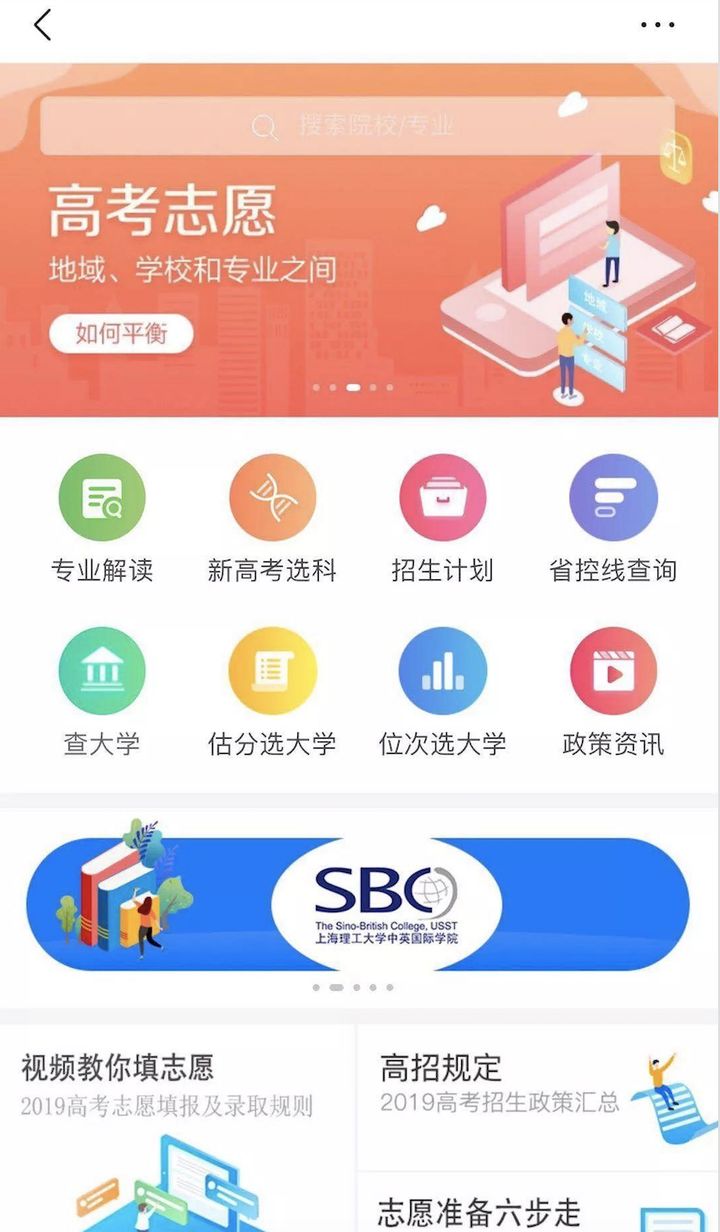This screenshot has width=720, height=1232.
Task: Open 位次选大学 bar chart icon
Action: (x=443, y=668)
